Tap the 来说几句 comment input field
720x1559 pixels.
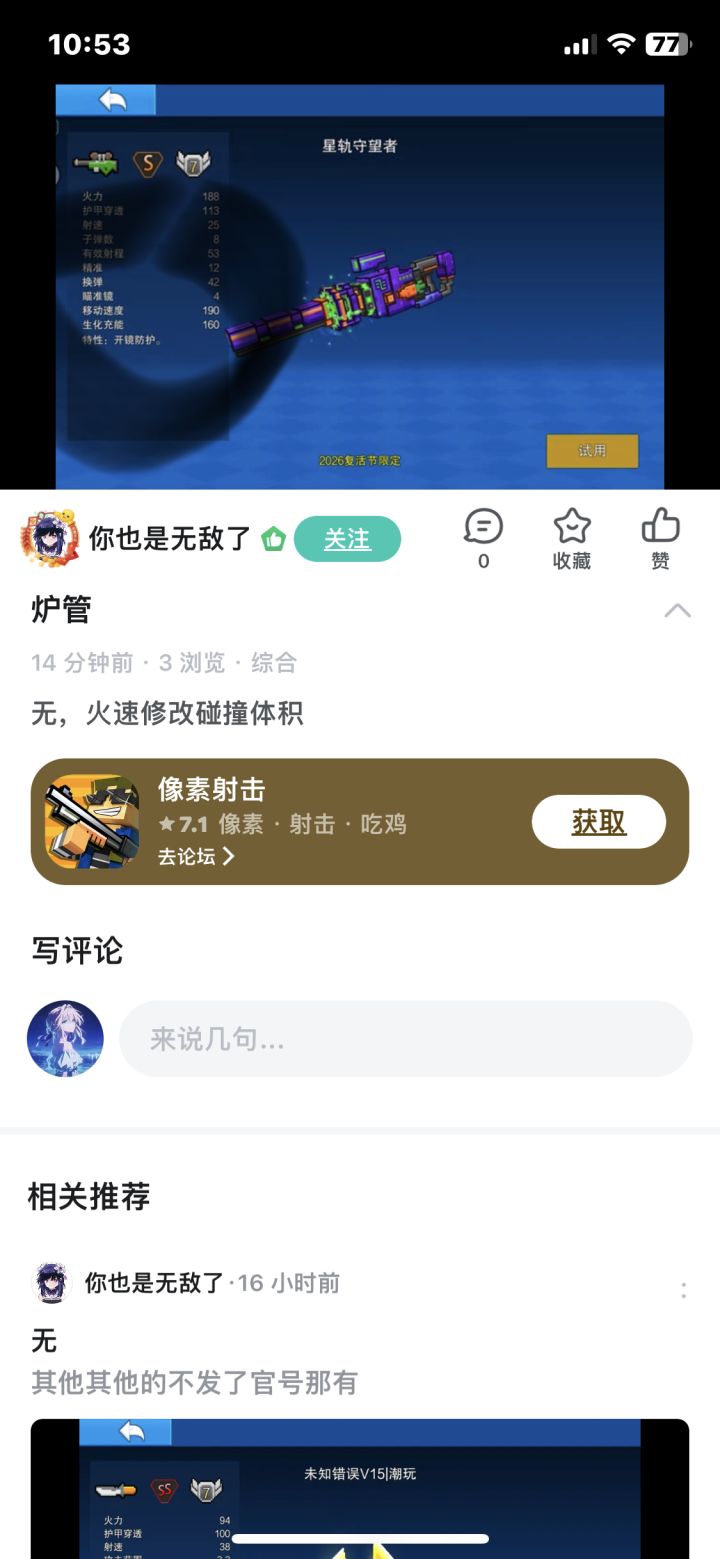(x=405, y=1039)
